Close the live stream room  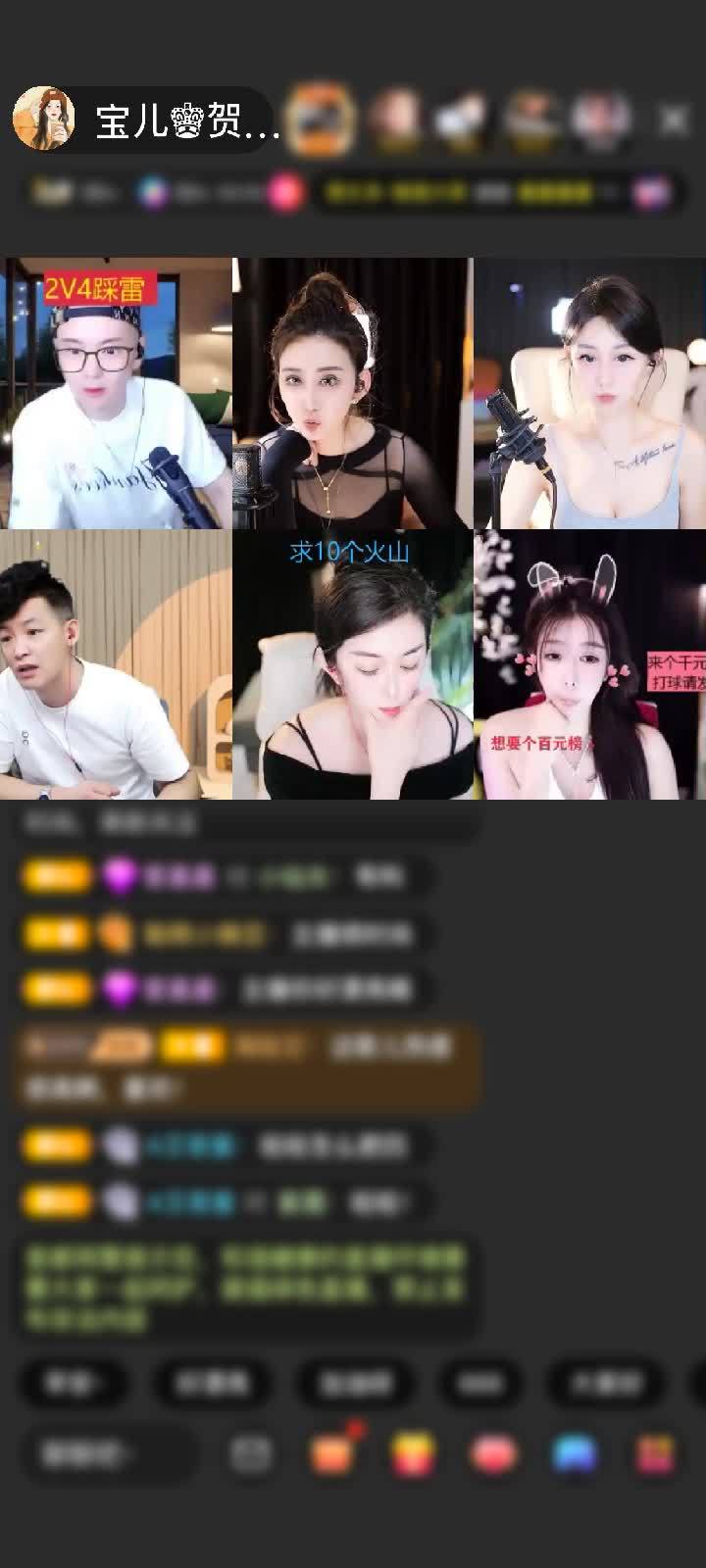(674, 121)
